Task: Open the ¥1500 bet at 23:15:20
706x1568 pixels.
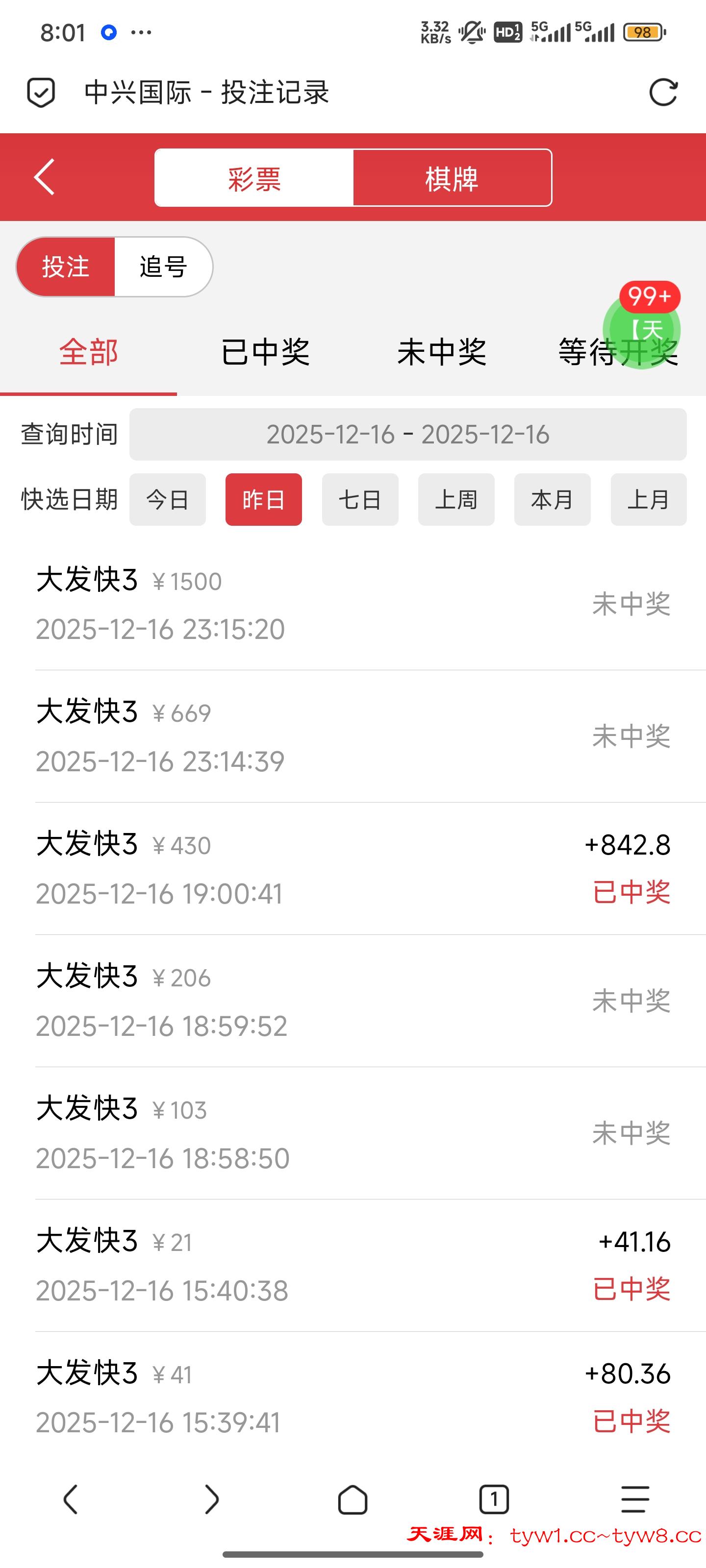Action: (353, 604)
